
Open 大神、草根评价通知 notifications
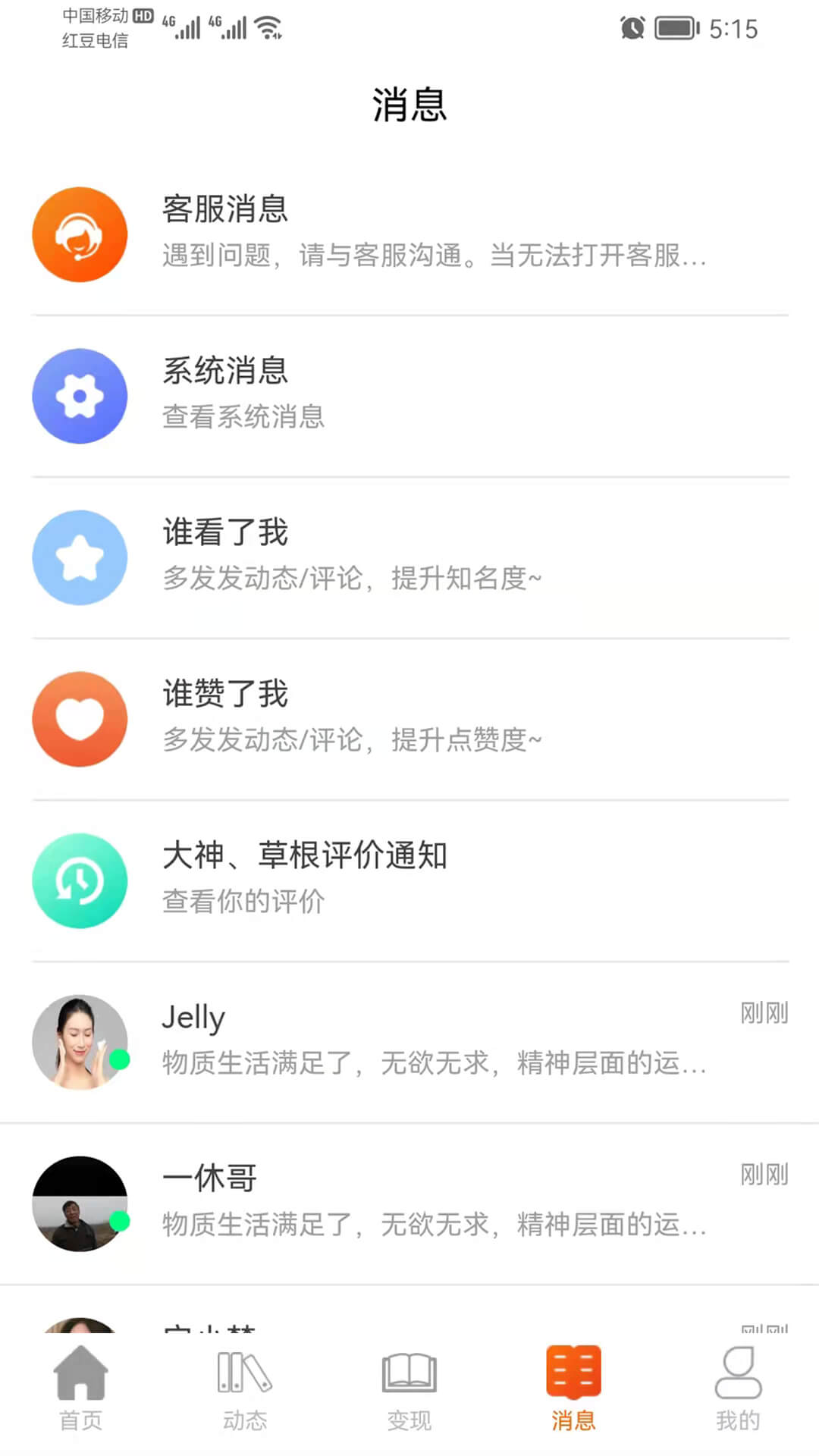tap(409, 880)
